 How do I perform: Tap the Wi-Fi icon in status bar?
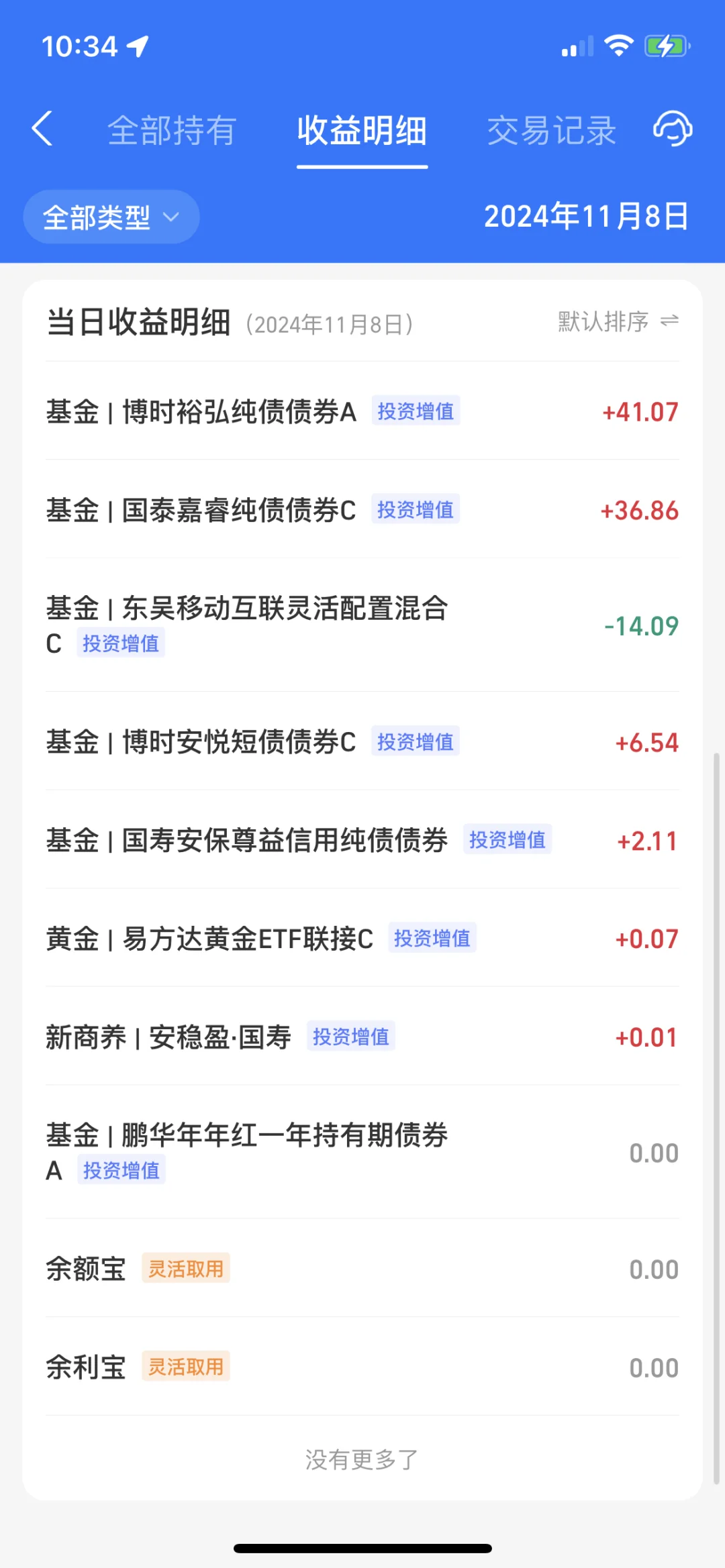click(619, 44)
